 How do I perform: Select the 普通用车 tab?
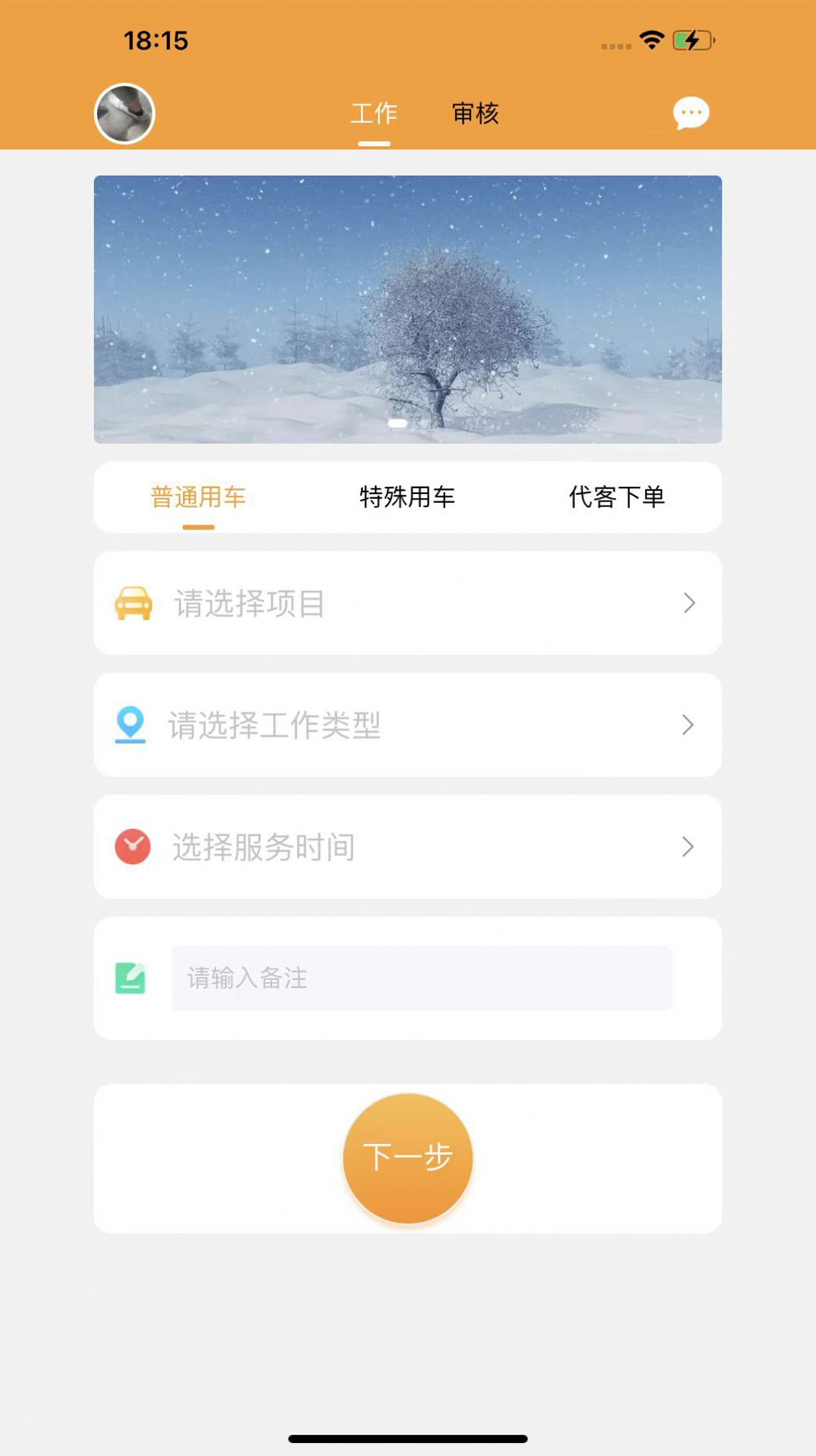tap(198, 497)
